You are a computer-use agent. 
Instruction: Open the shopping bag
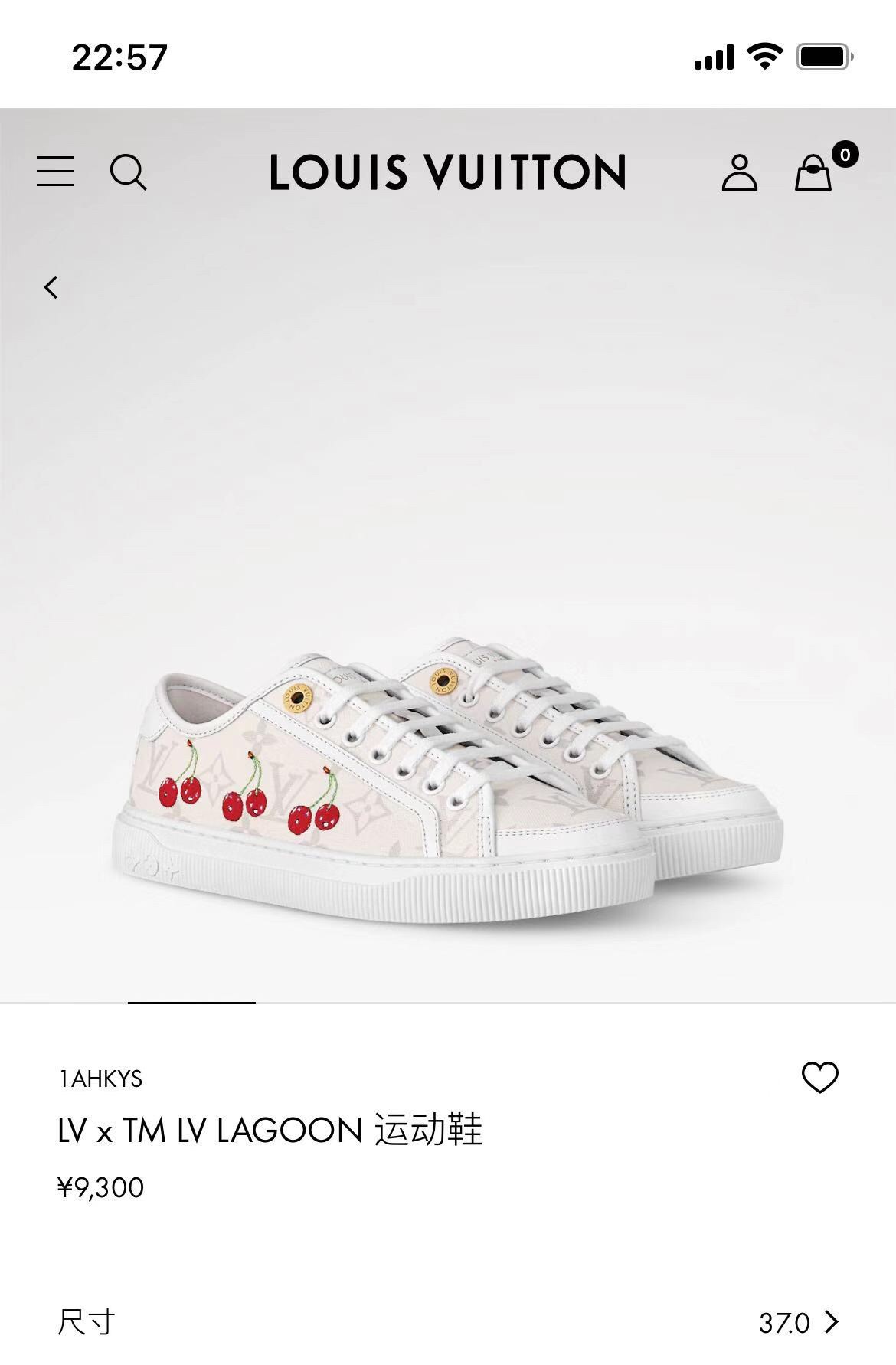(813, 172)
